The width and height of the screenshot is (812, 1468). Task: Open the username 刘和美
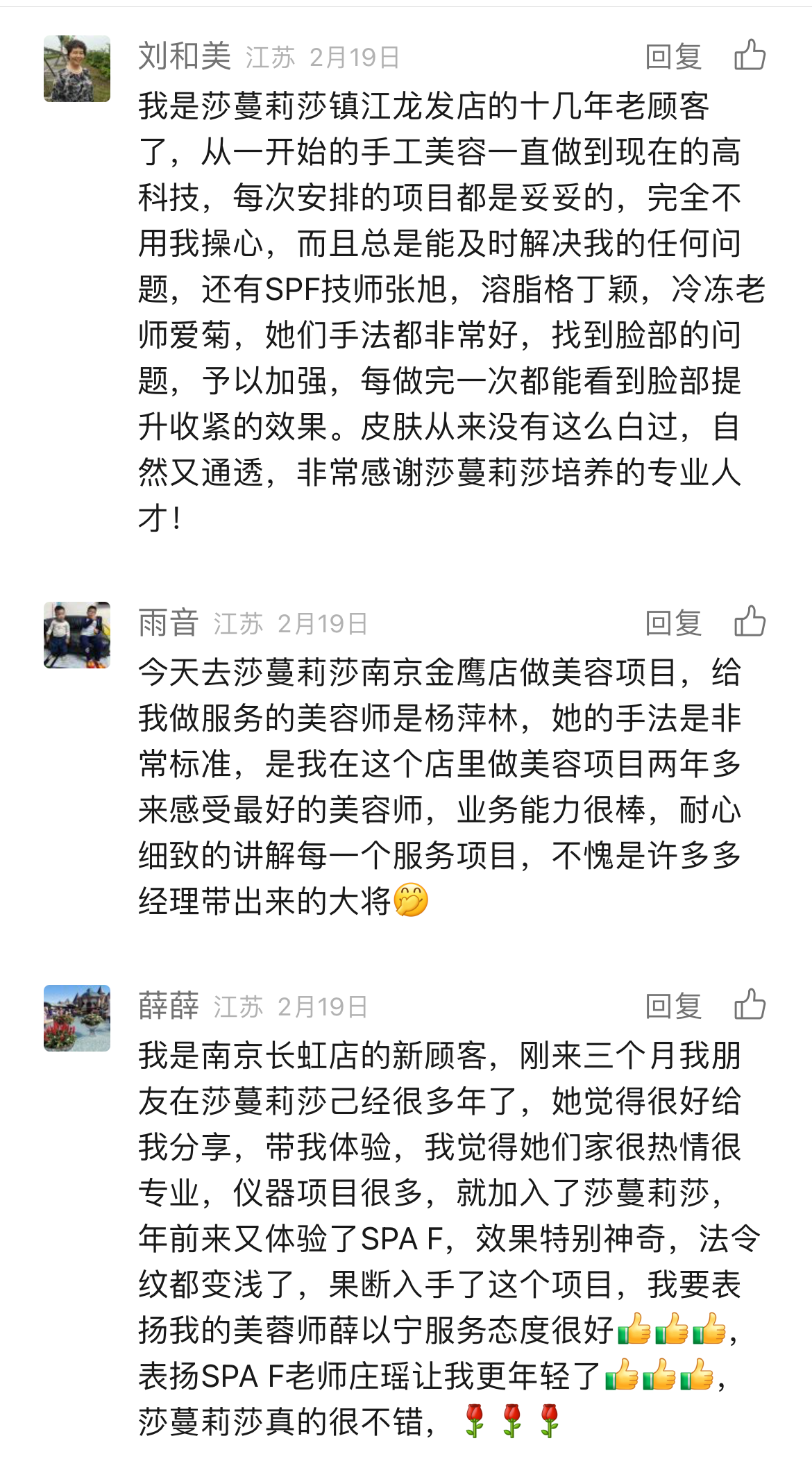(185, 56)
